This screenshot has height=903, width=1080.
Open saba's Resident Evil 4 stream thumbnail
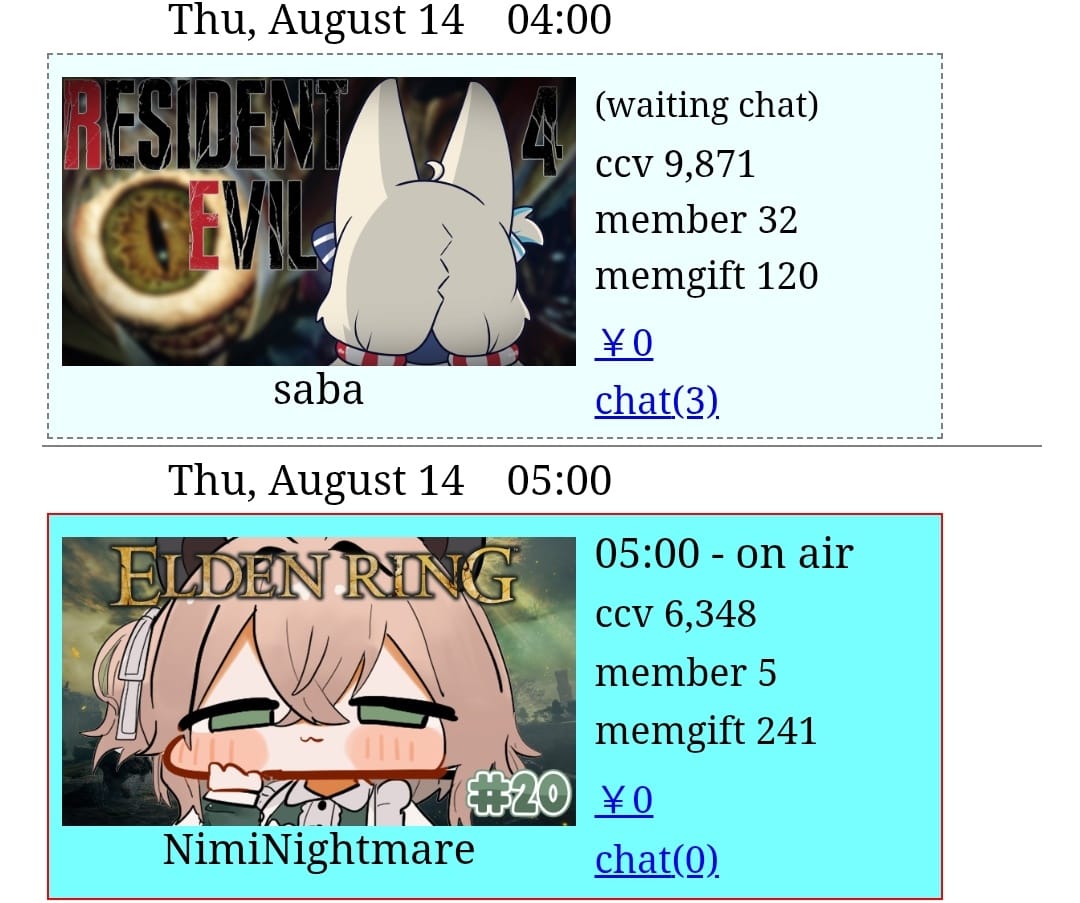318,221
